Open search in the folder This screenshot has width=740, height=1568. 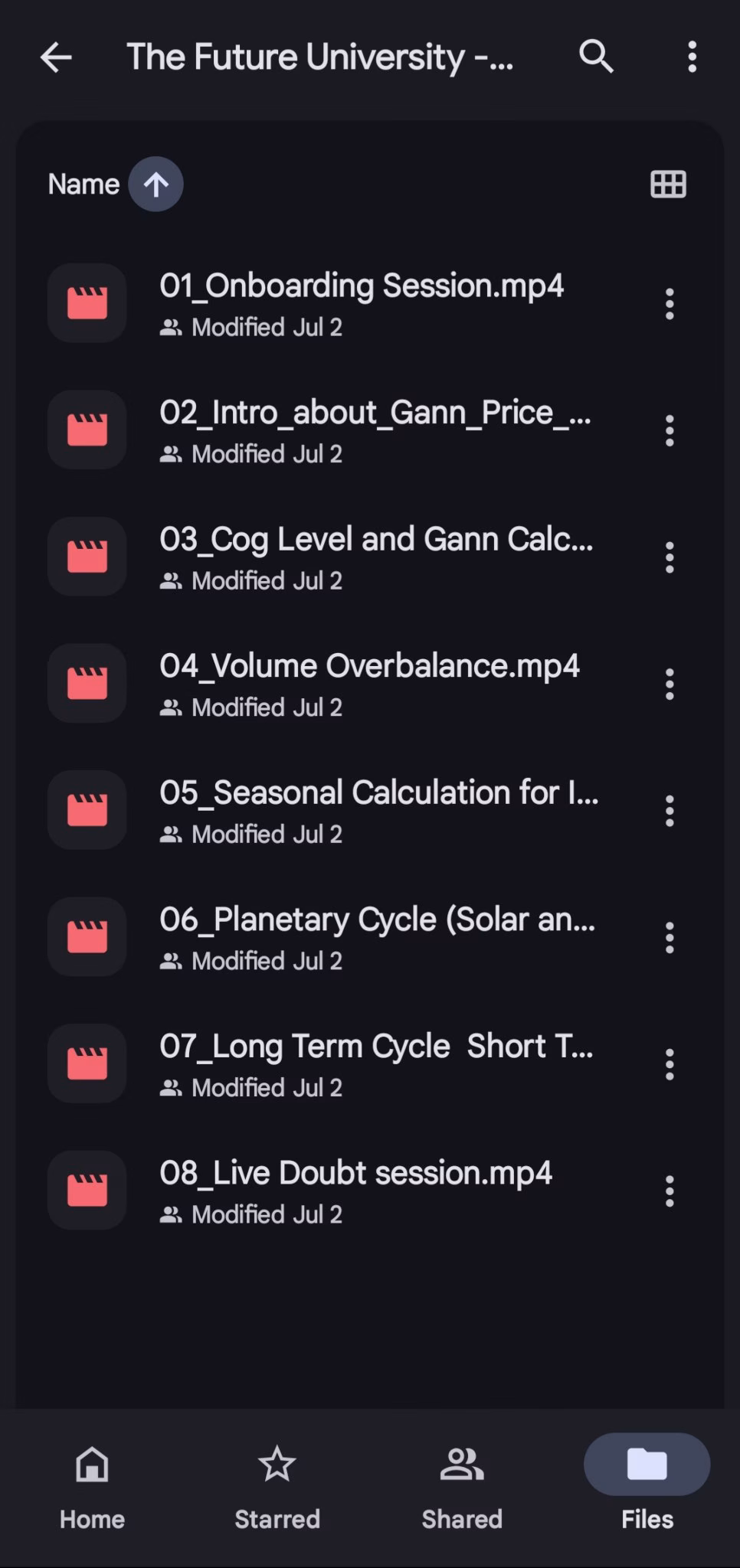(596, 57)
